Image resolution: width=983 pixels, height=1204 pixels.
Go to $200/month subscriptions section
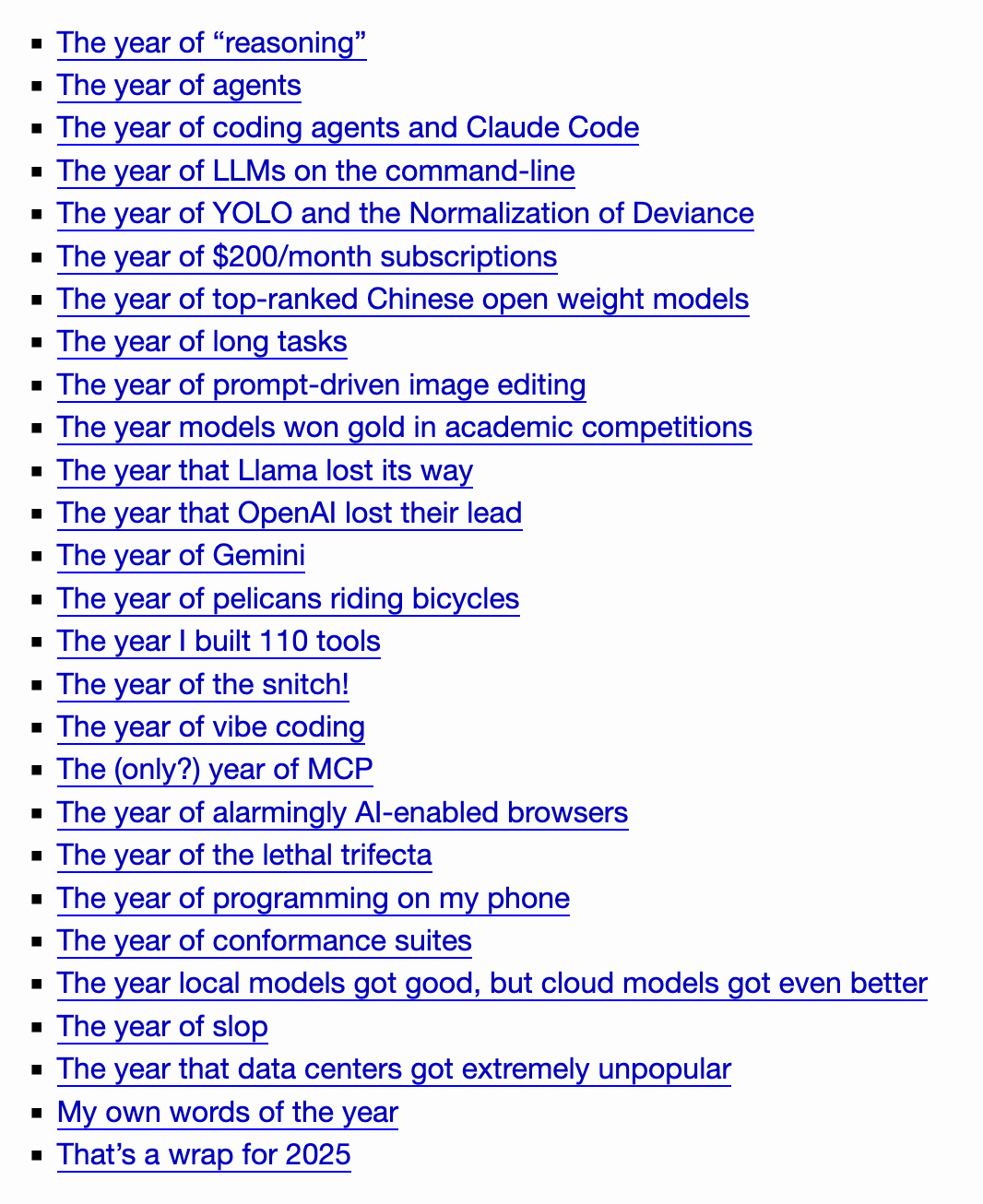click(306, 256)
